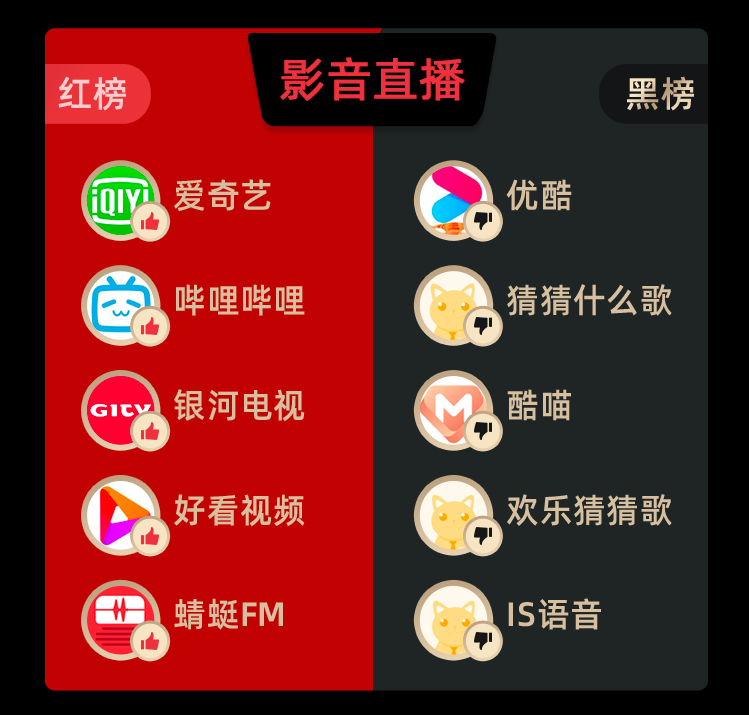Tap the 欢乐猜猜歌 entry
This screenshot has width=749, height=715.
click(x=588, y=511)
